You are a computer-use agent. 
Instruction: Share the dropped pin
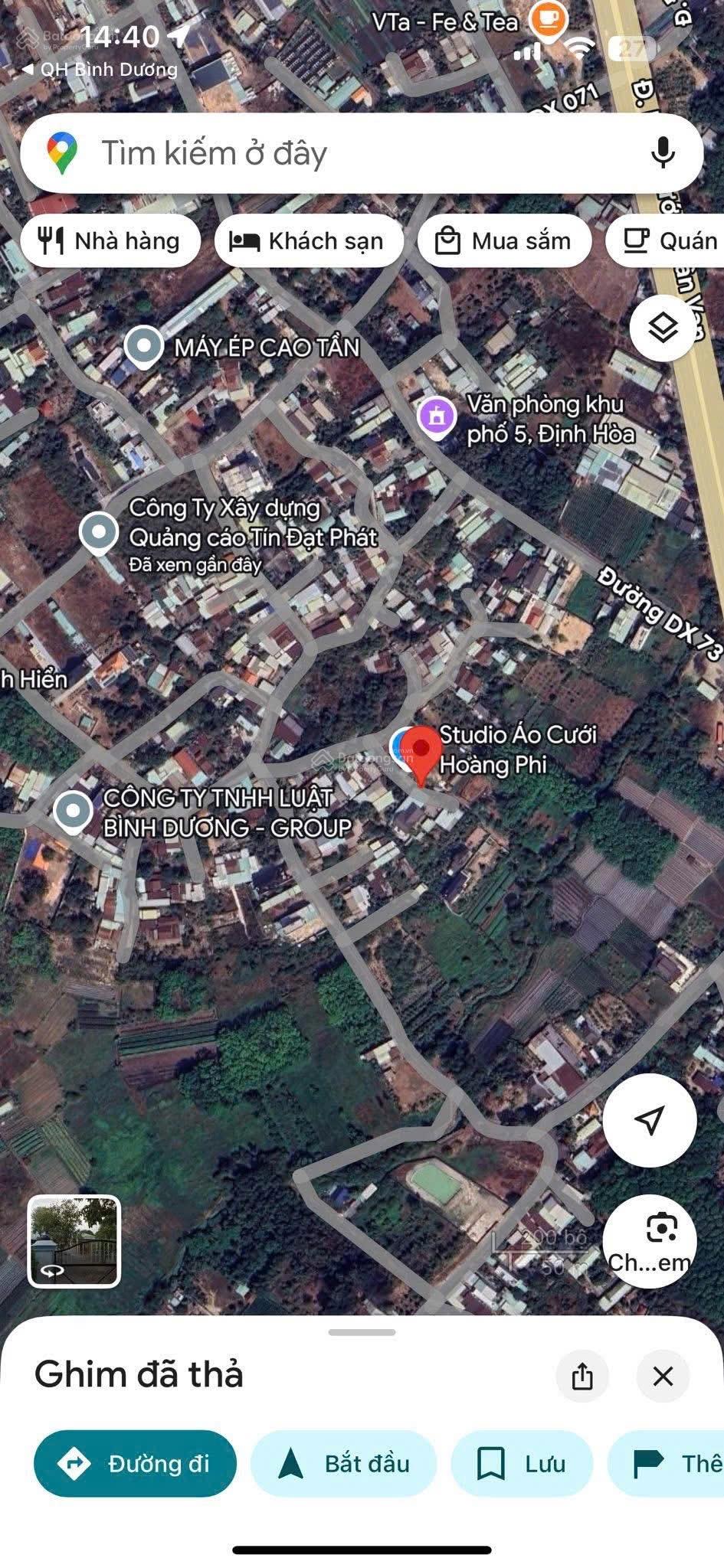pyautogui.click(x=582, y=1376)
